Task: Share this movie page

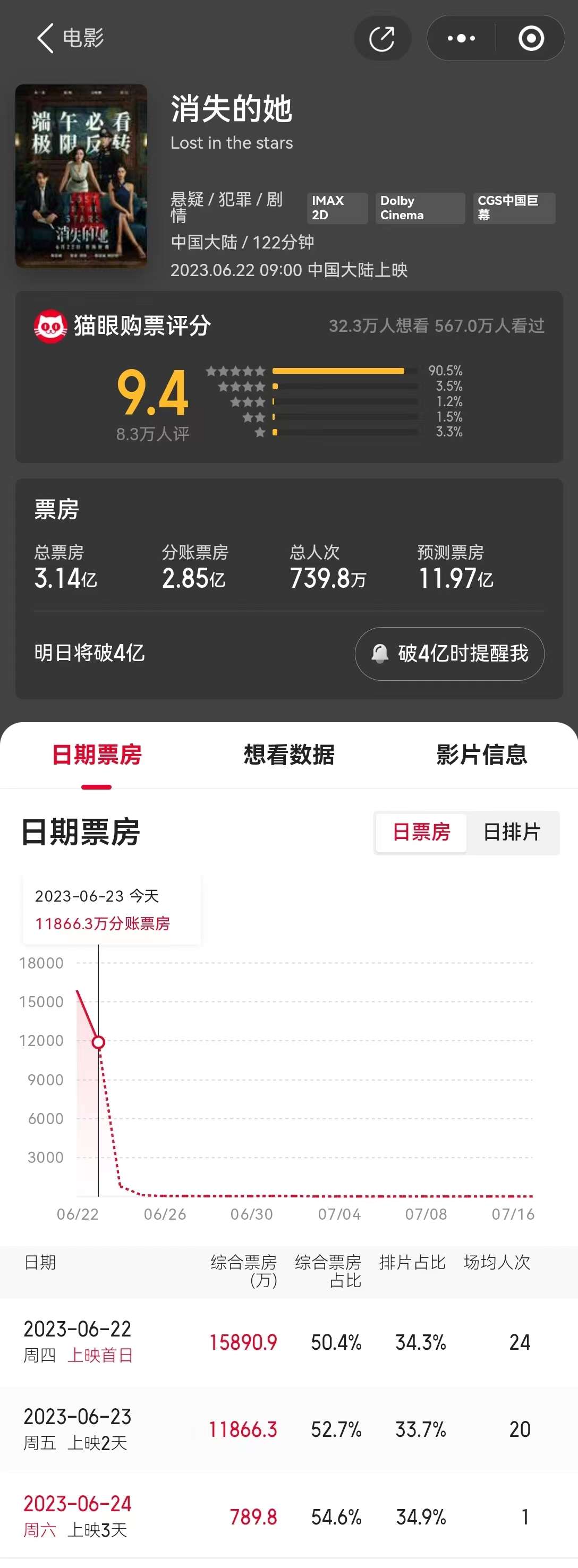Action: 382,39
